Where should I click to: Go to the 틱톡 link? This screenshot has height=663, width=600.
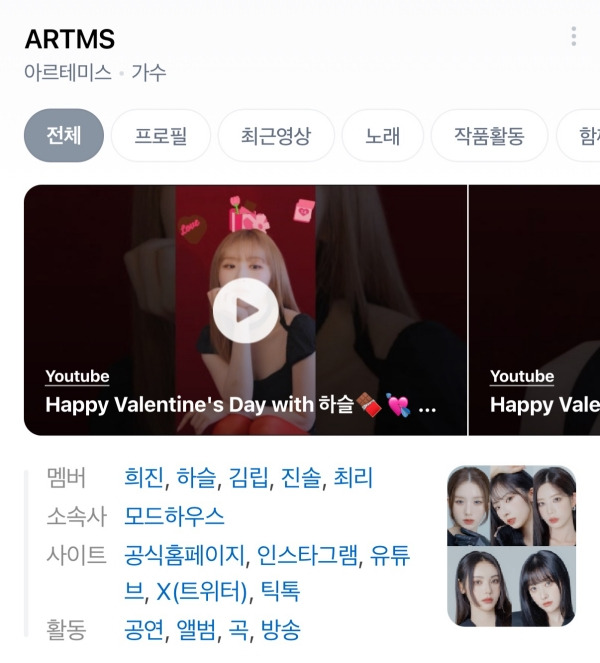(280, 592)
